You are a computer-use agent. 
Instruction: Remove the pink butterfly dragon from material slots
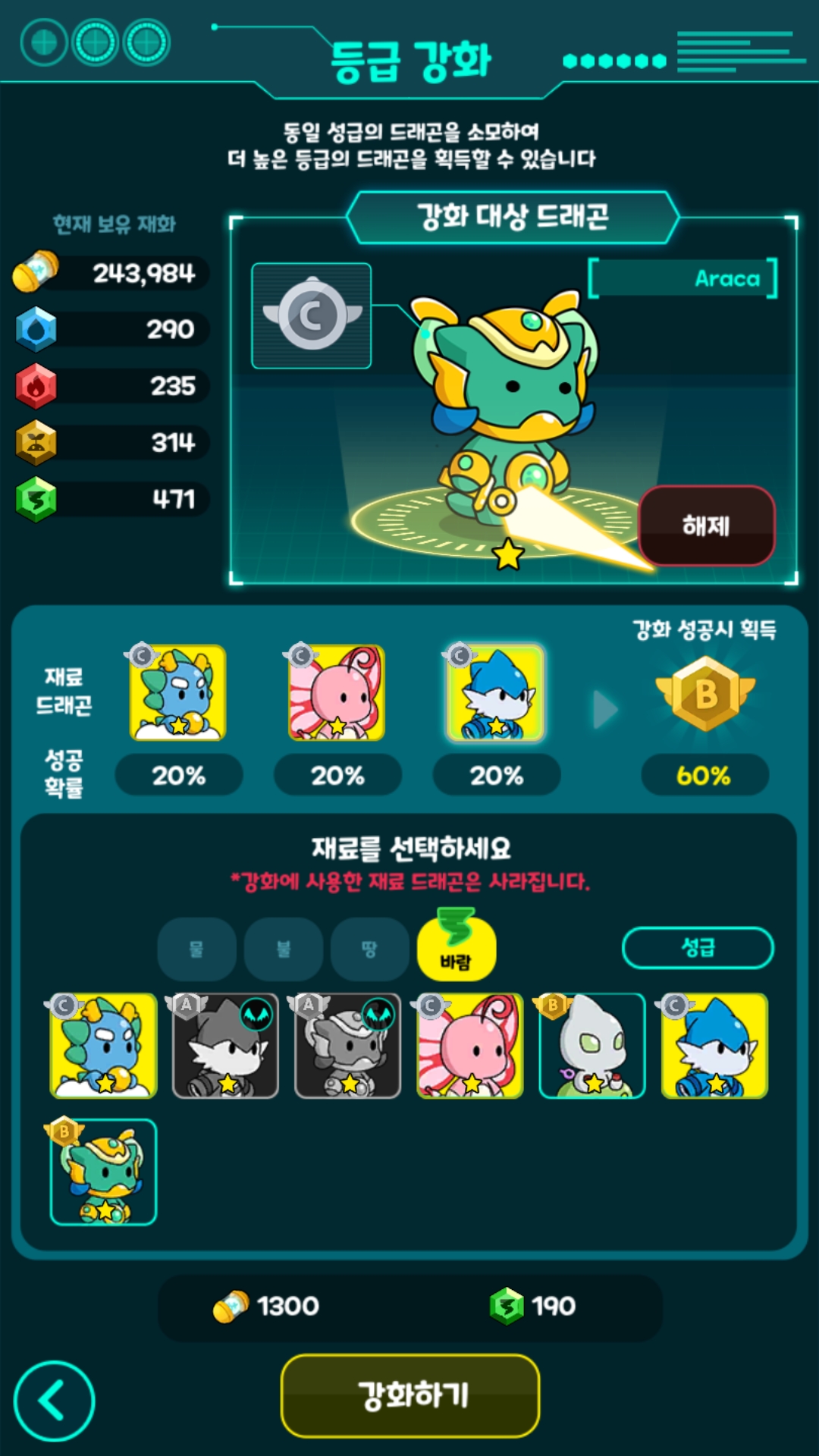click(337, 692)
